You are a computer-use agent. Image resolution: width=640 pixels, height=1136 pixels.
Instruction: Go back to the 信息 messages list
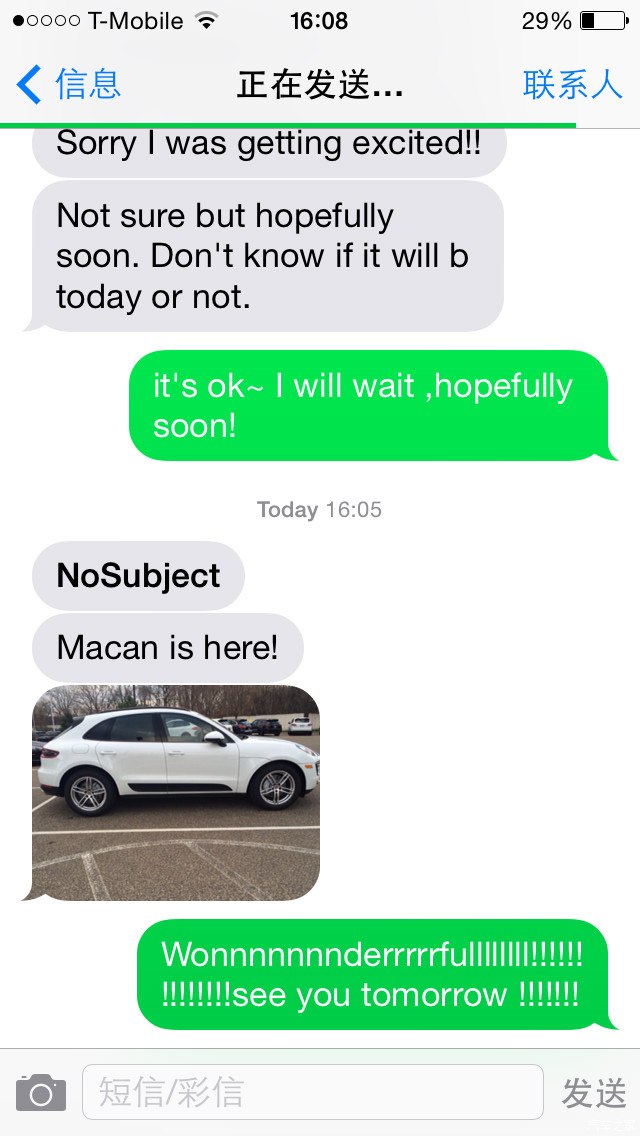pyautogui.click(x=70, y=84)
